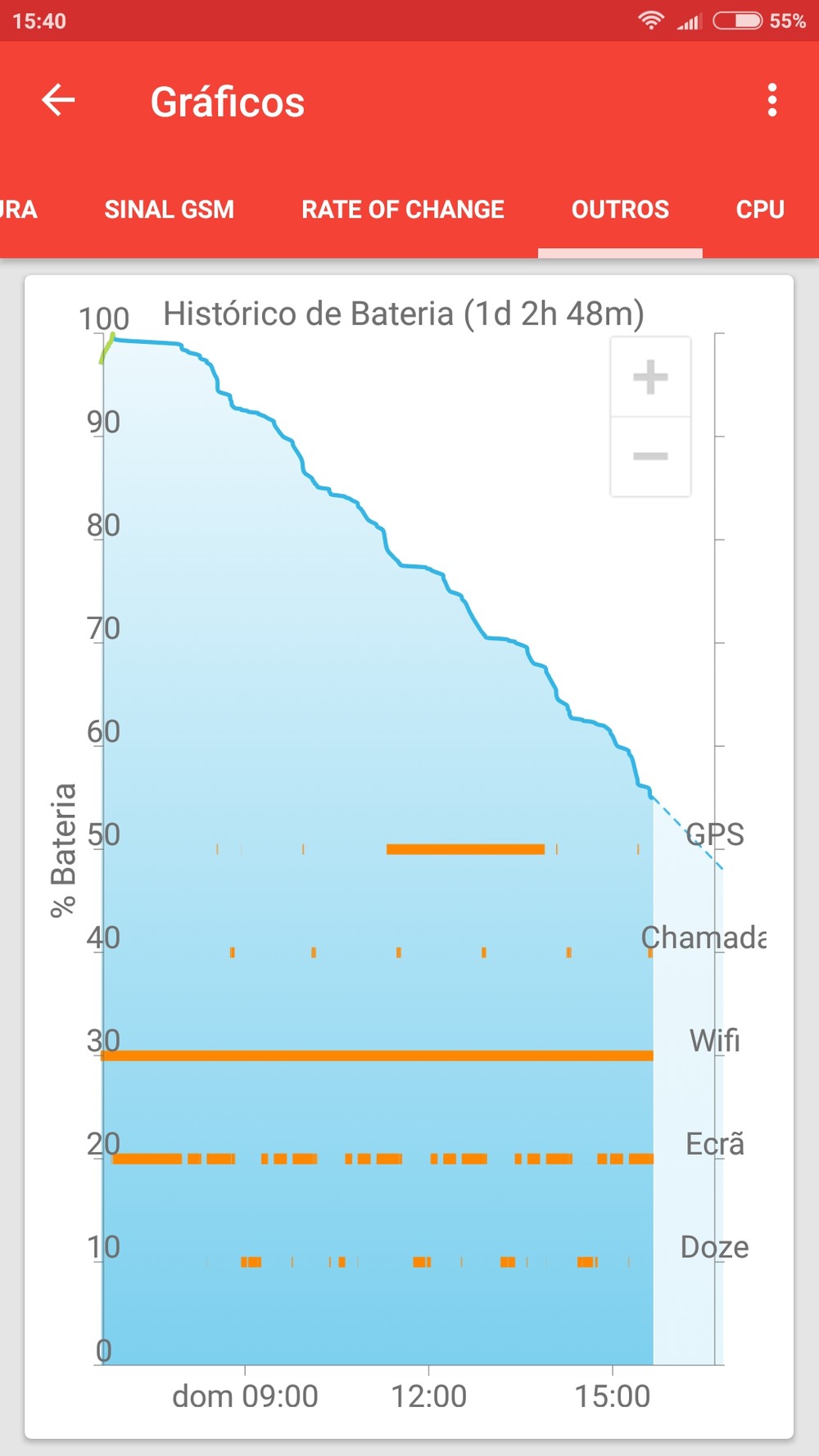The height and width of the screenshot is (1456, 819).
Task: Zoom out the chart with minus button
Action: click(650, 456)
